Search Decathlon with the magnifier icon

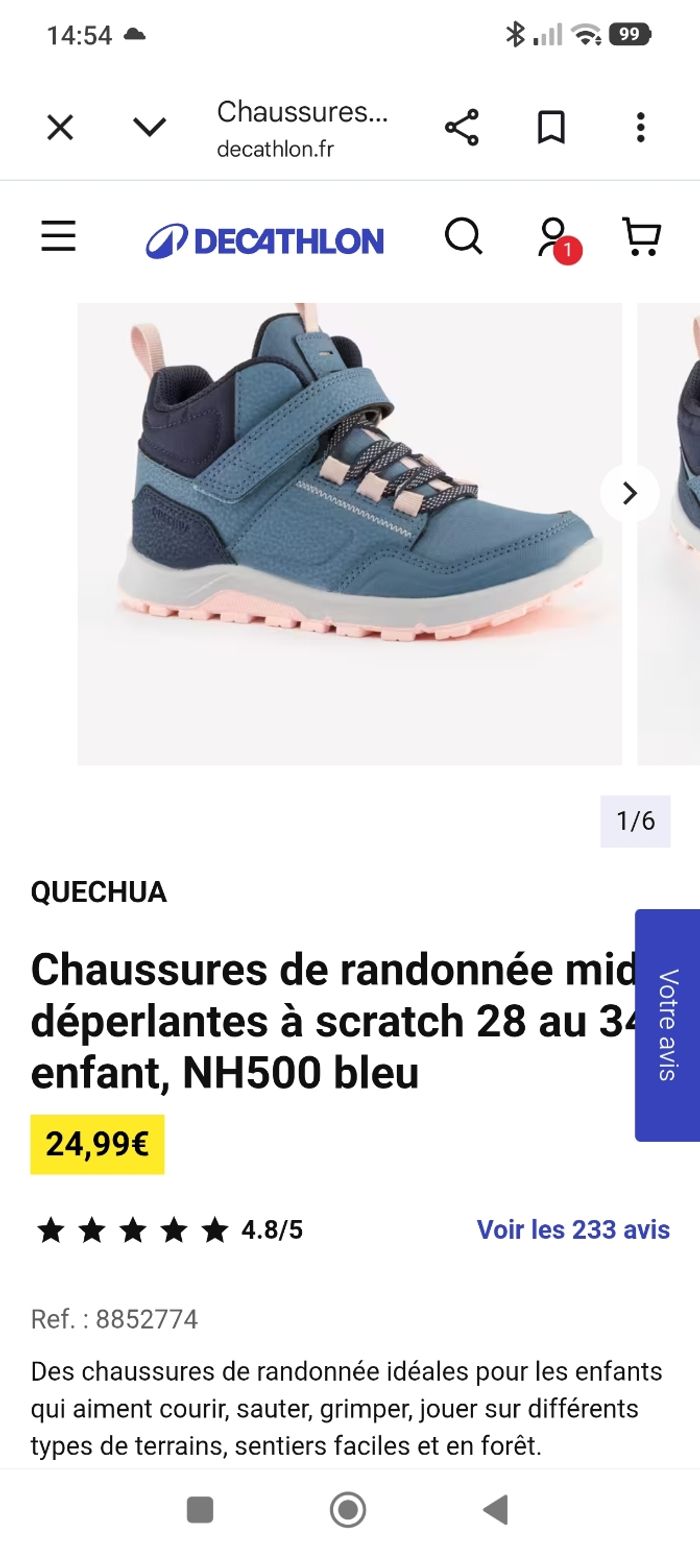463,237
